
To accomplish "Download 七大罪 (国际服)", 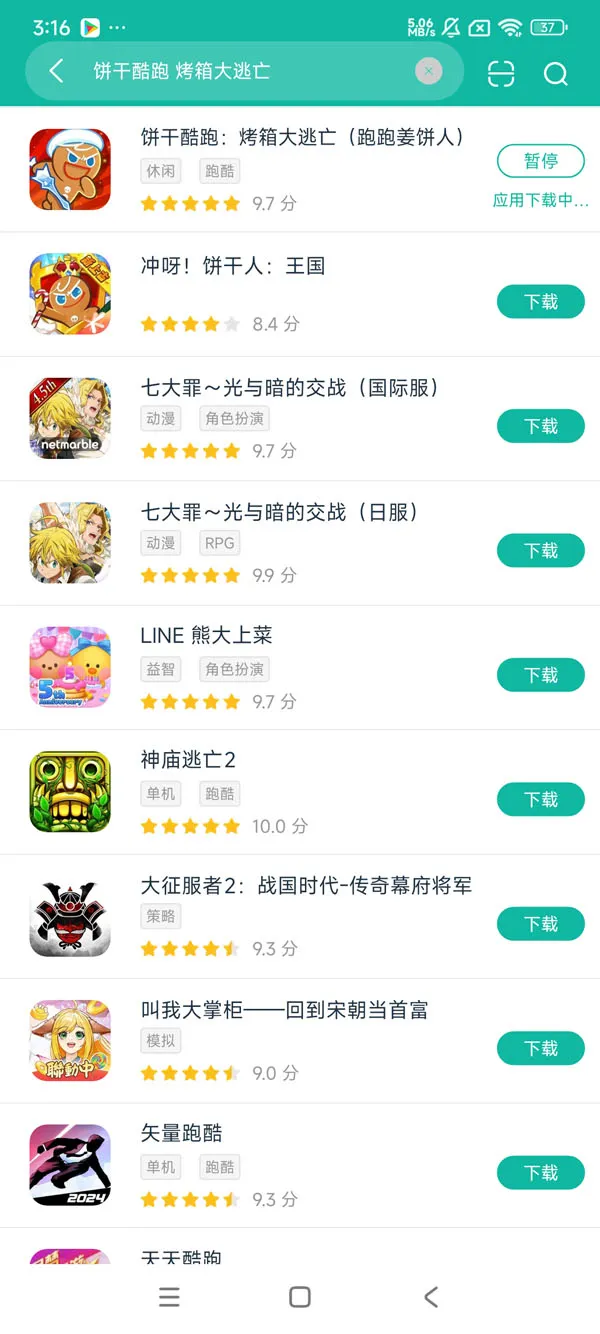I will click(x=541, y=426).
